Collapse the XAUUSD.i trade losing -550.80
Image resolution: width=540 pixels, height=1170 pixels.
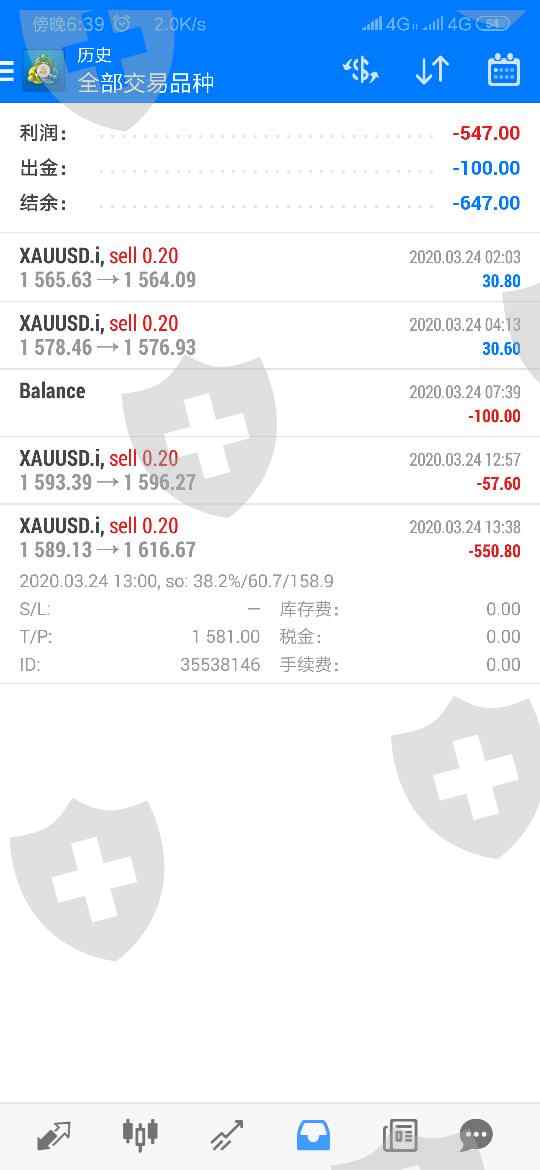tap(270, 538)
